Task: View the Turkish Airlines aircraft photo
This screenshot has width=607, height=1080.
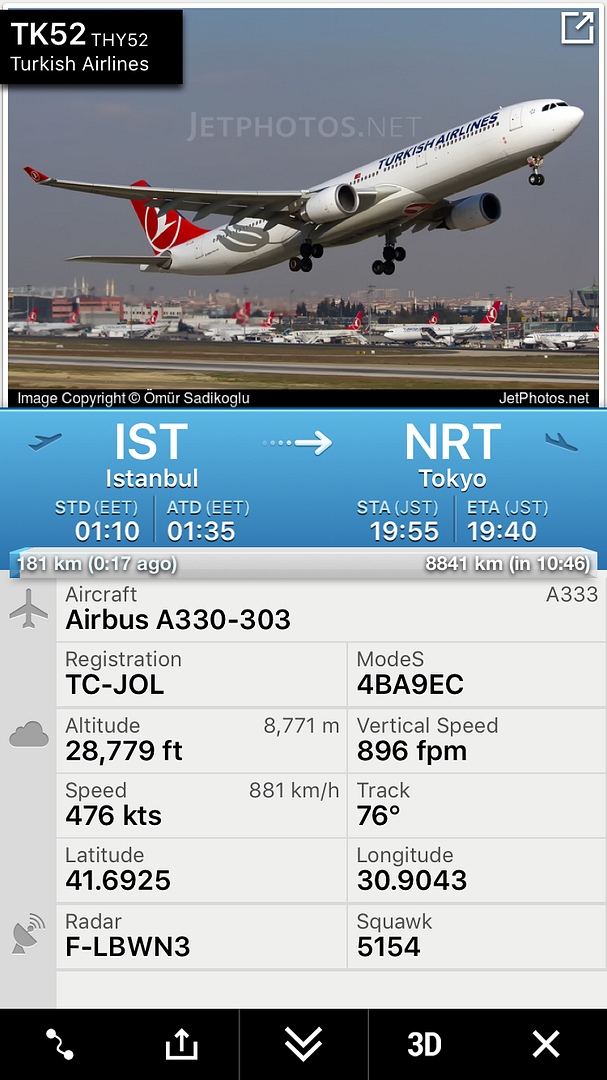Action: pyautogui.click(x=303, y=220)
